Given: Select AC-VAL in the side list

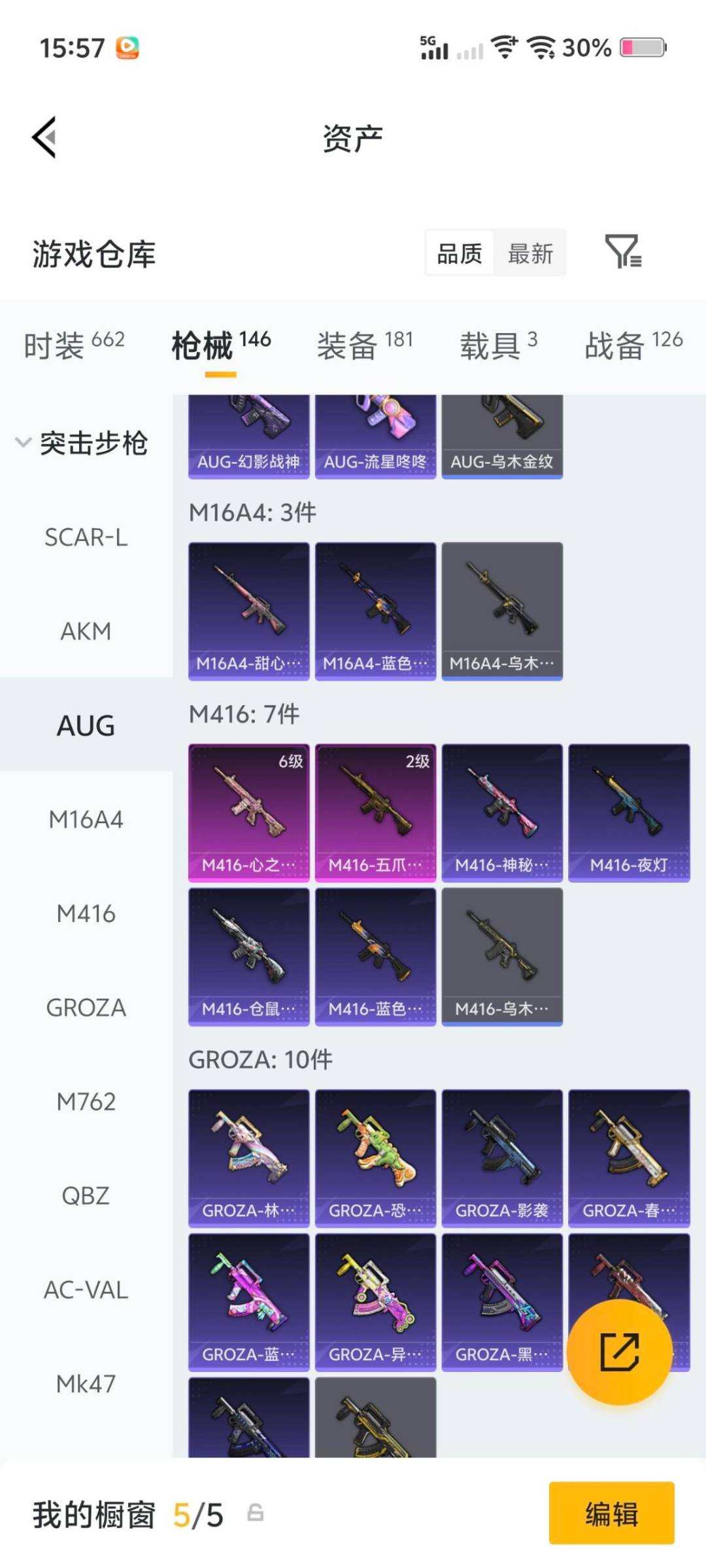Looking at the screenshot, I should click(x=86, y=1290).
